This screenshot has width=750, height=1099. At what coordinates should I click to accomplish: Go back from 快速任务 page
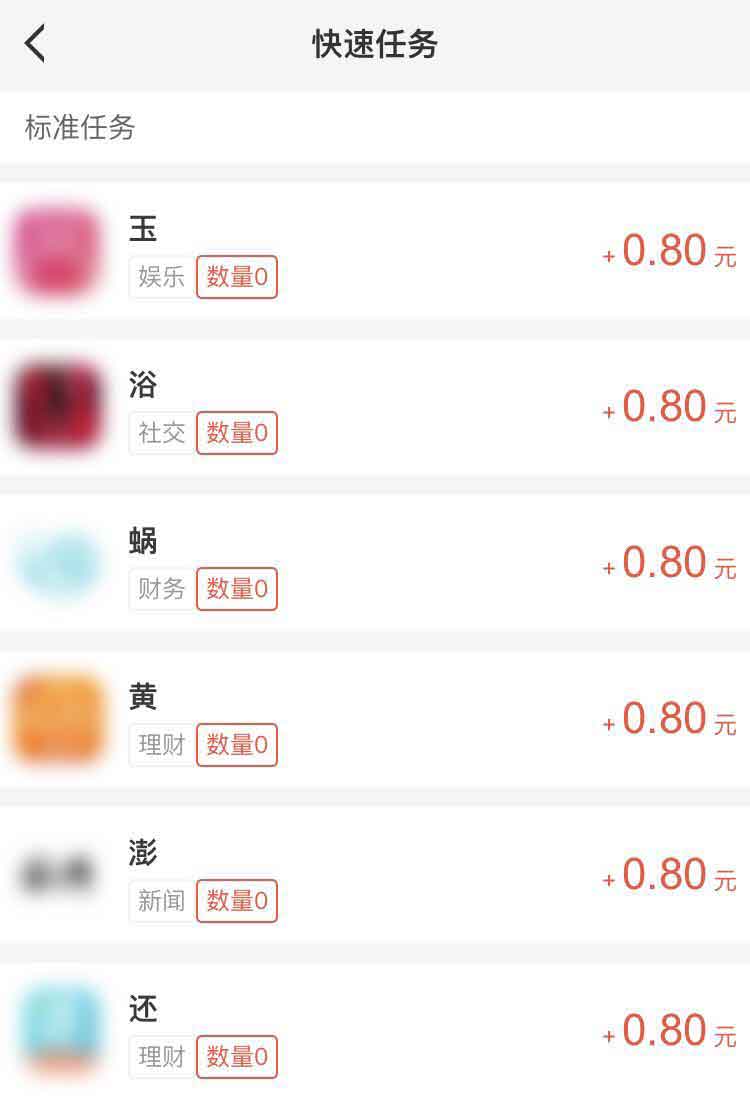[x=36, y=45]
